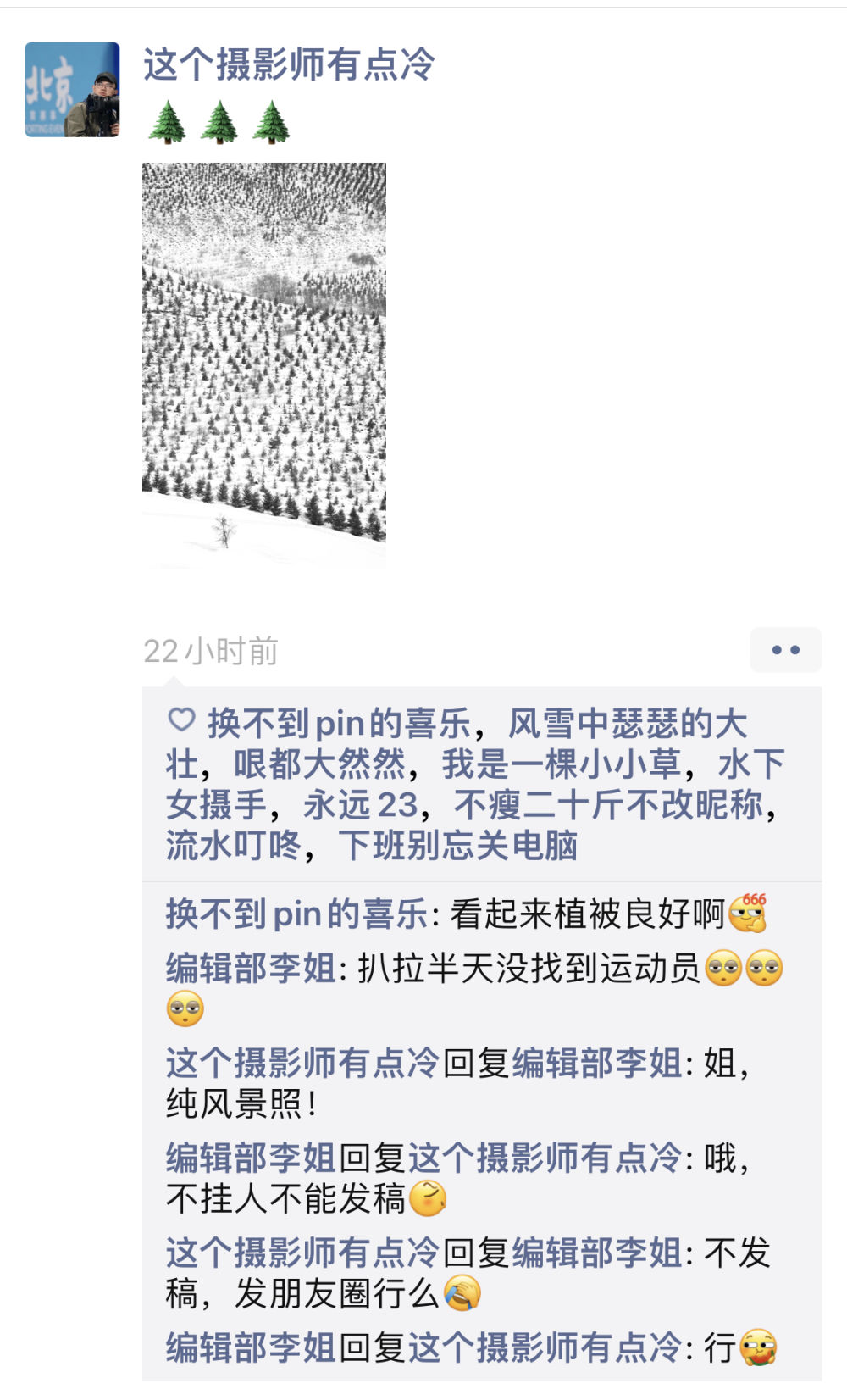847x1400 pixels.
Task: Tap 永远23 in the likes list
Action: [x=361, y=805]
